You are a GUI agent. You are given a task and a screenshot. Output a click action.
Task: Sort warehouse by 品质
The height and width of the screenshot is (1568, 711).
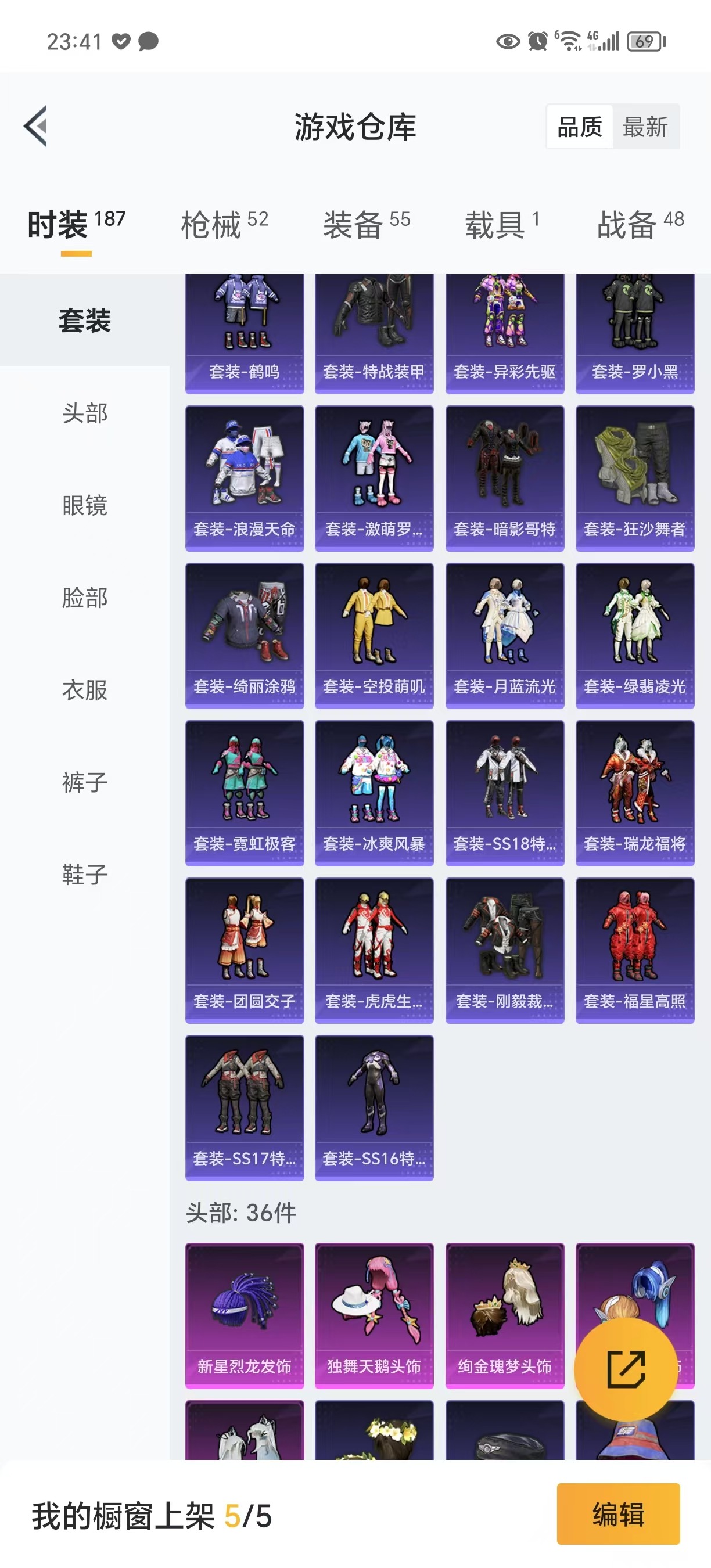(579, 127)
